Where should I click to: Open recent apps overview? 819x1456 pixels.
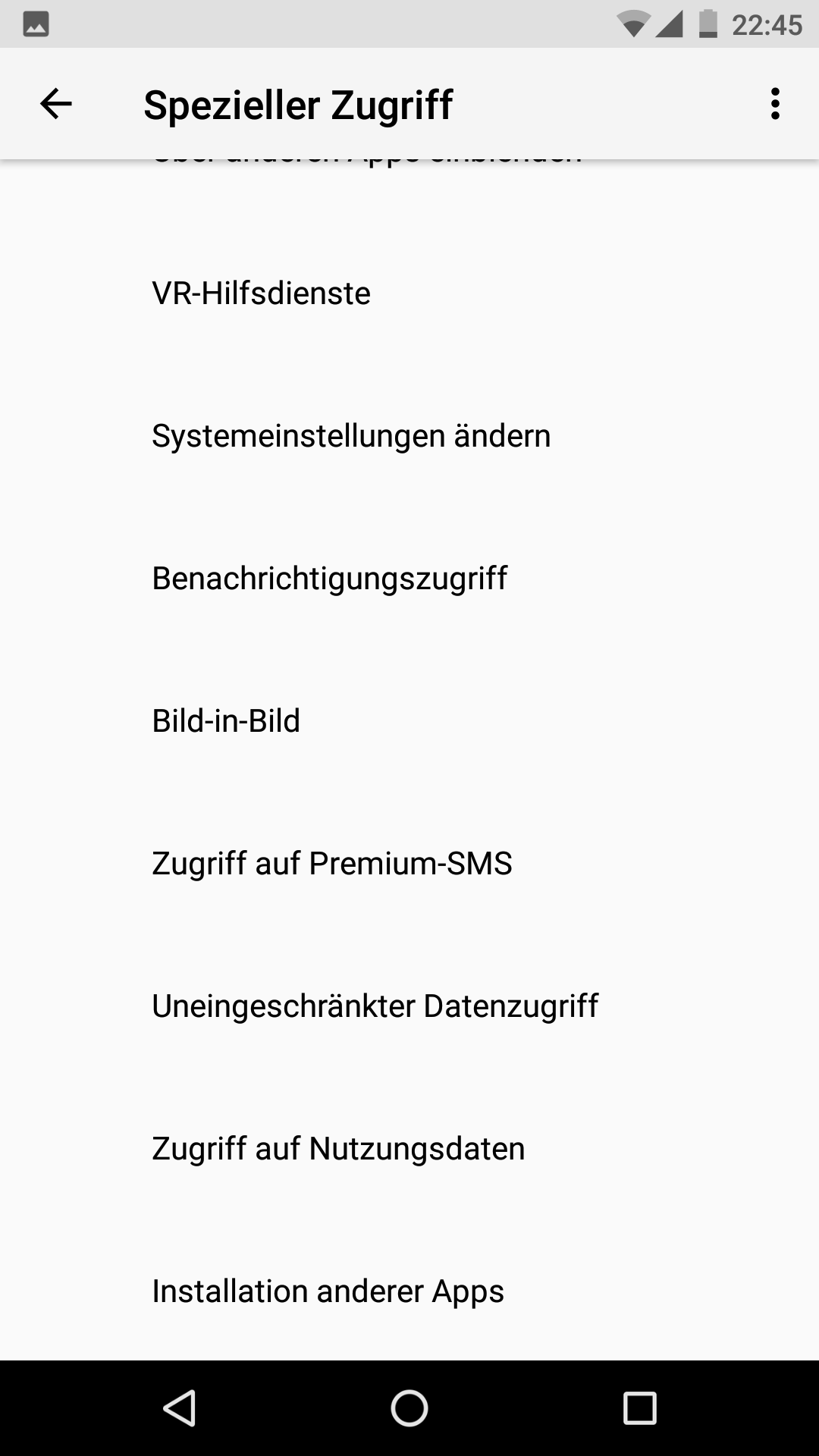click(639, 1408)
